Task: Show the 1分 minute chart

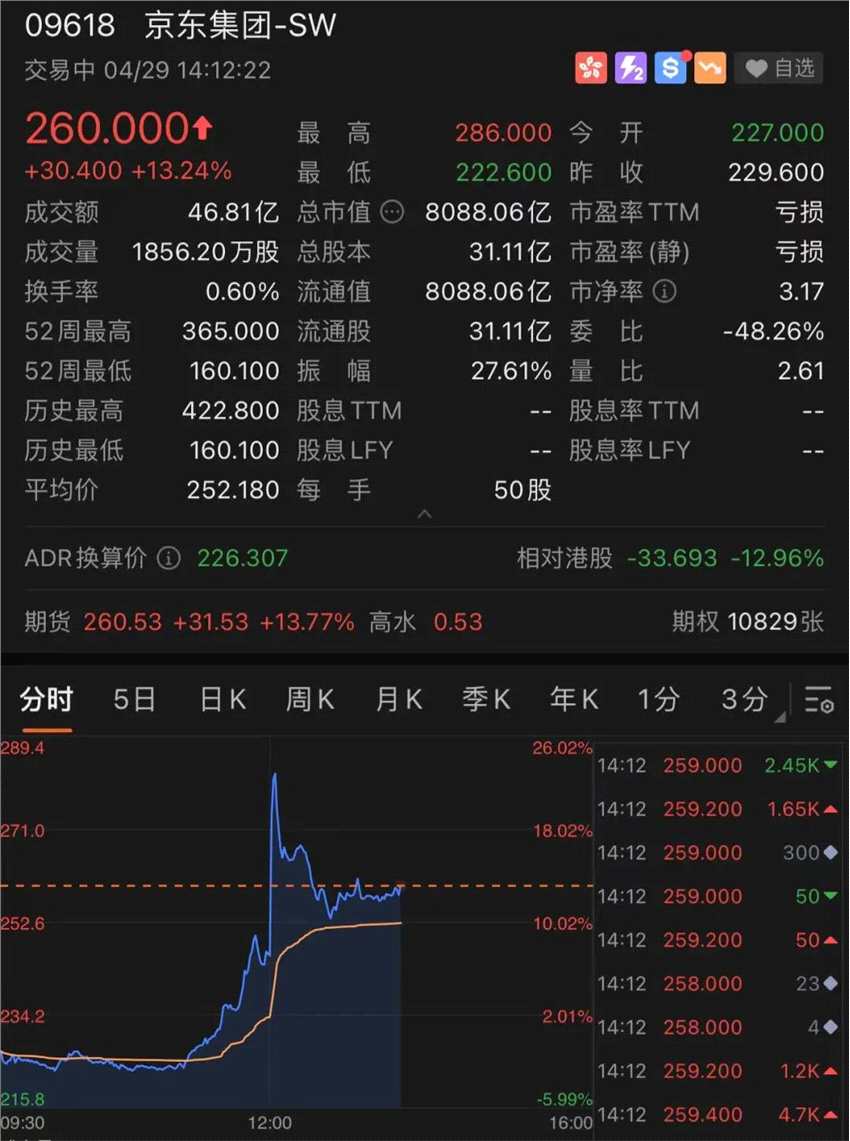Action: (x=658, y=700)
